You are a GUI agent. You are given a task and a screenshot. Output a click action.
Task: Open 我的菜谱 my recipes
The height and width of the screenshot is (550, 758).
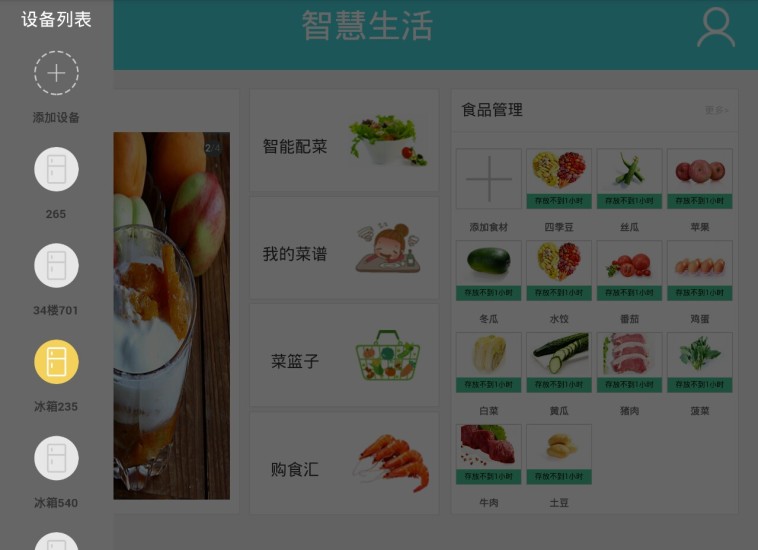344,249
